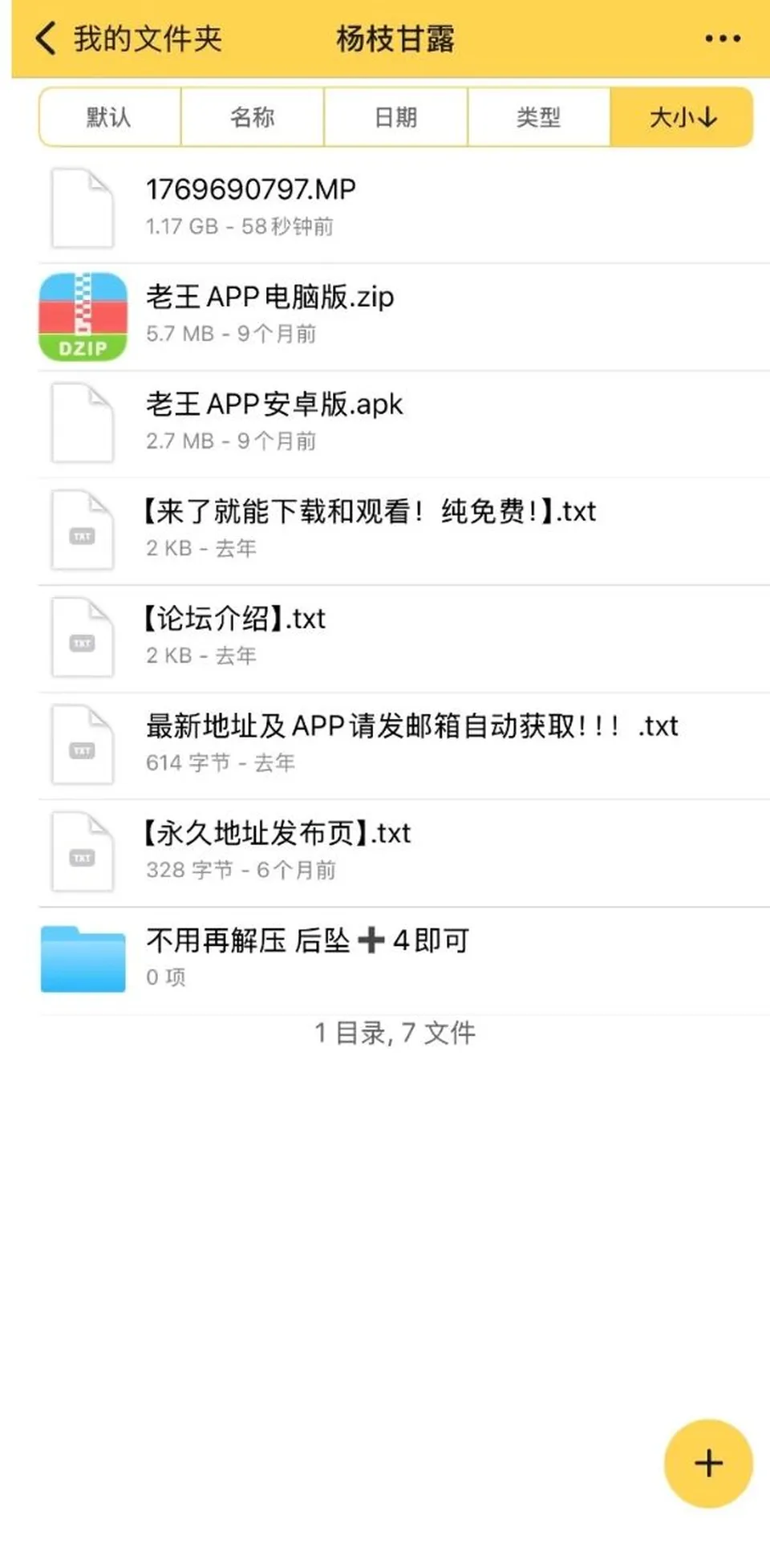Open 老王APP电脑版.zip archive
Image resolution: width=770 pixels, height=1568 pixels.
404,316
